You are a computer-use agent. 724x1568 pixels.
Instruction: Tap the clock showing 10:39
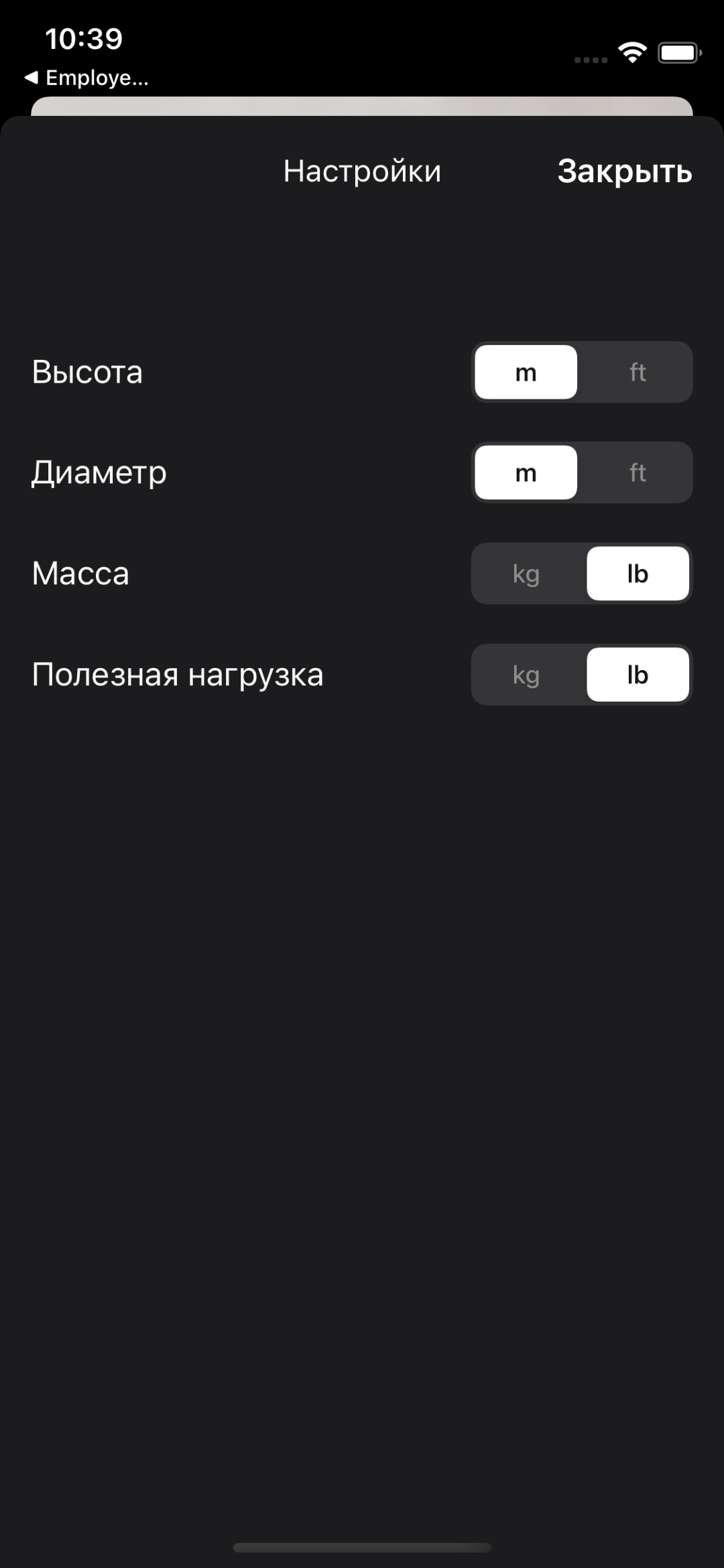coord(84,39)
